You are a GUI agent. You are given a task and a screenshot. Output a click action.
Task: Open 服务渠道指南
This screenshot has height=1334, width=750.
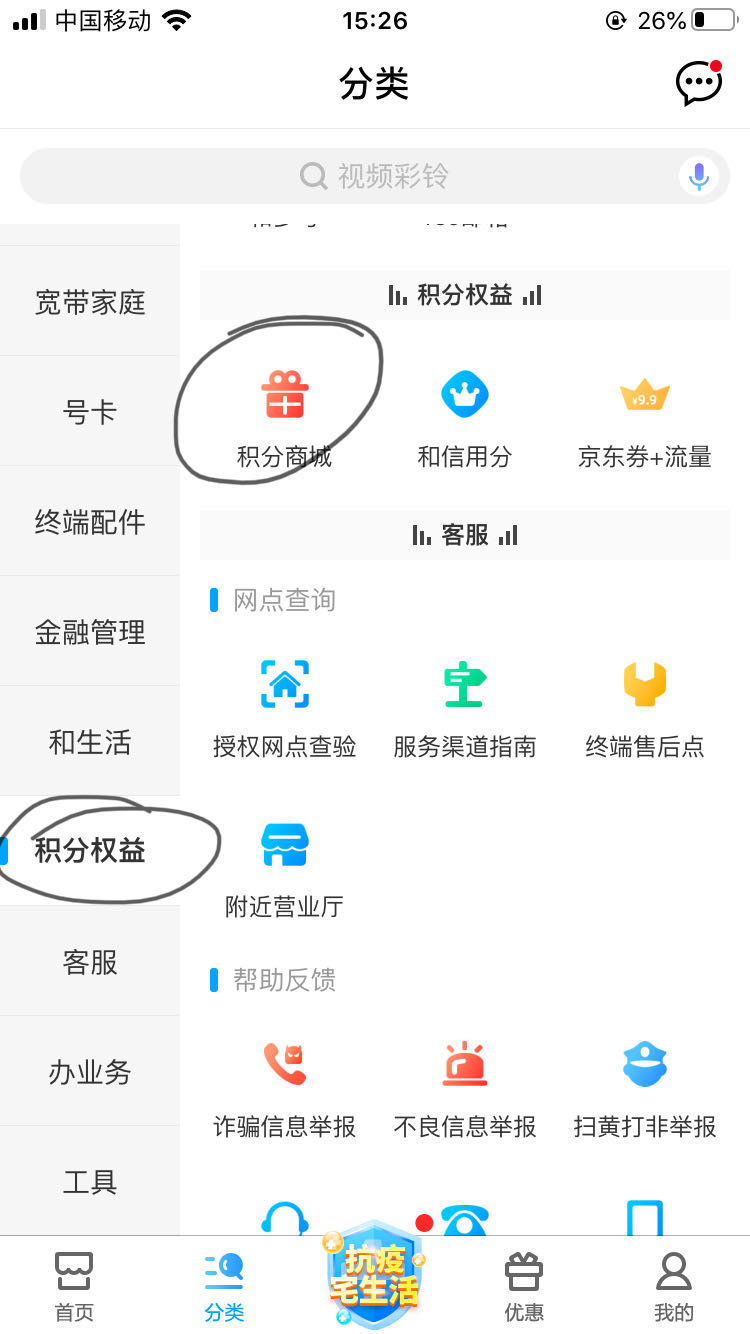[x=464, y=708]
